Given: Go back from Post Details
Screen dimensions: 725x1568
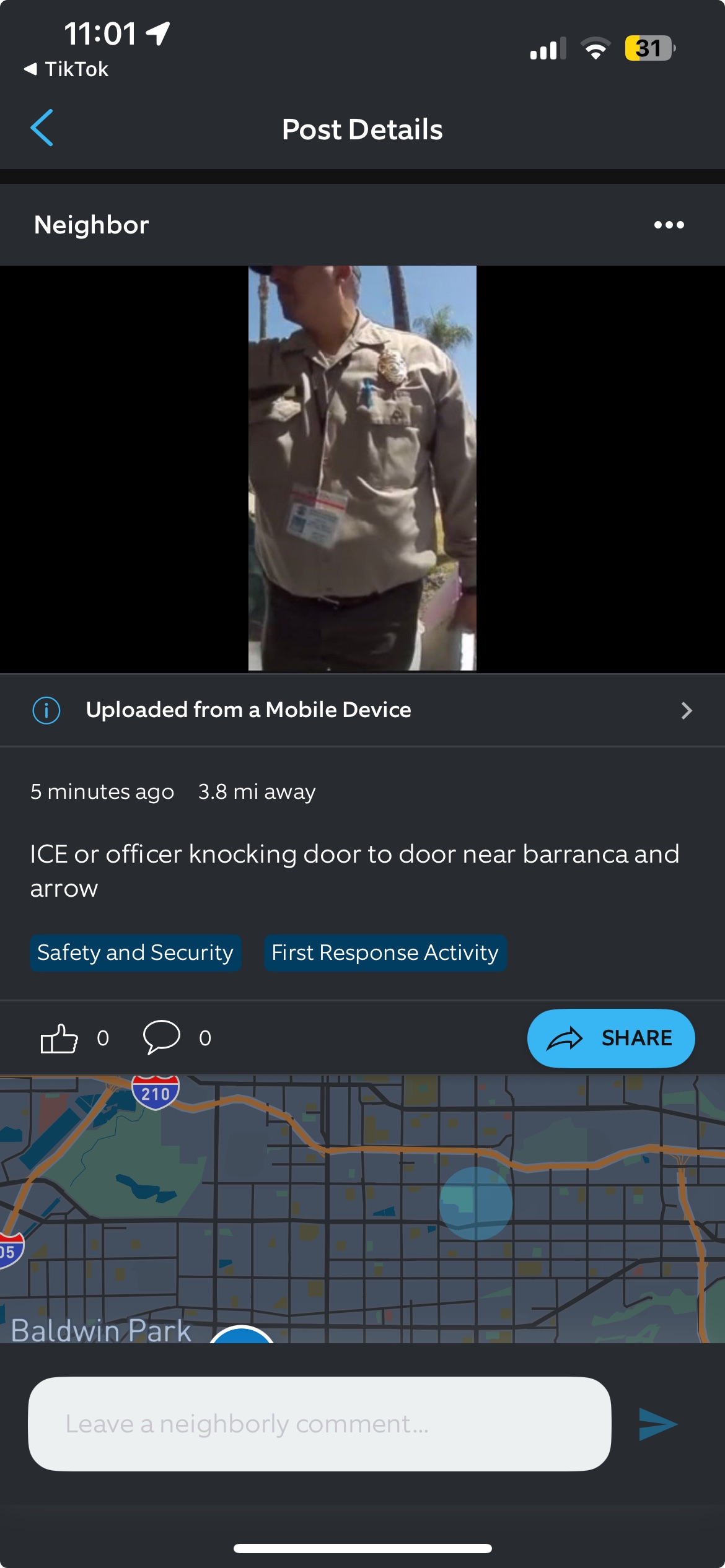Looking at the screenshot, I should [42, 128].
